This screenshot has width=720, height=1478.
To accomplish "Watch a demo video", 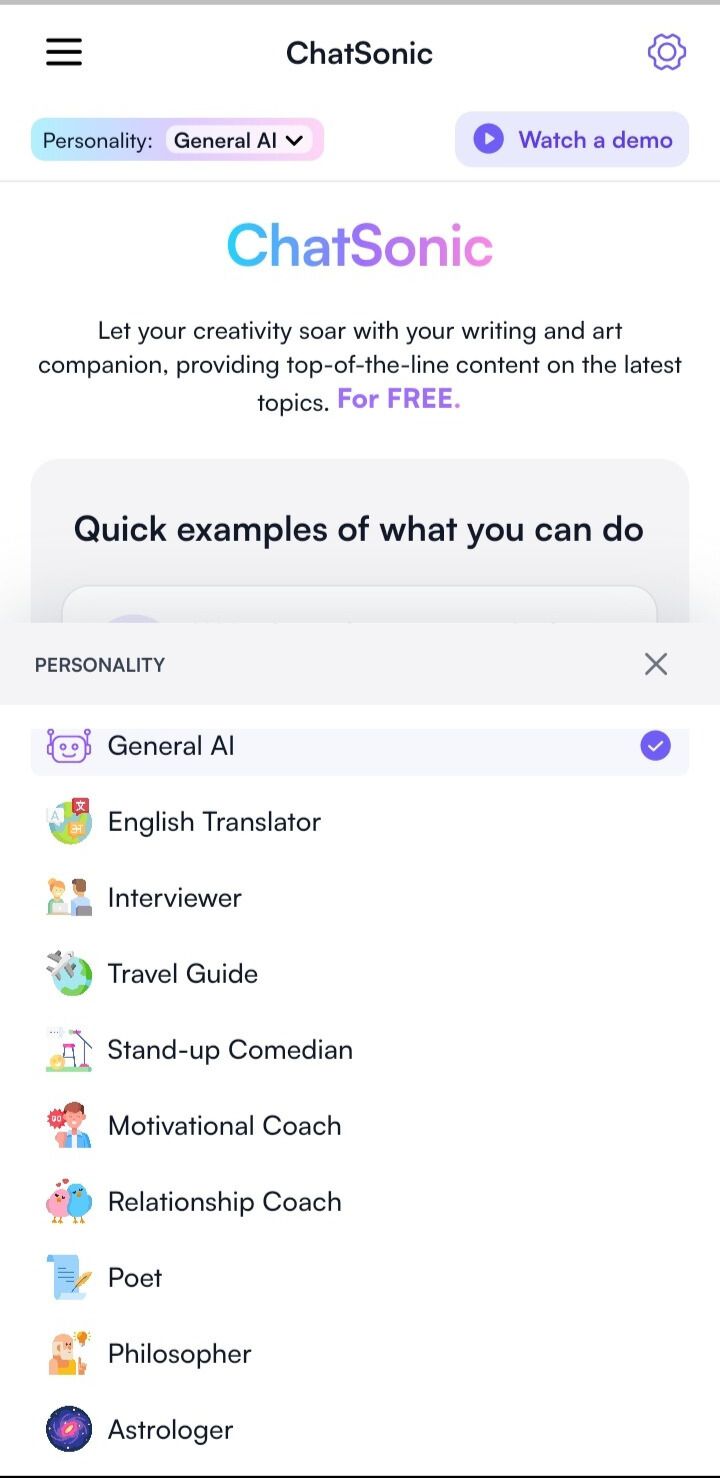I will [x=572, y=139].
